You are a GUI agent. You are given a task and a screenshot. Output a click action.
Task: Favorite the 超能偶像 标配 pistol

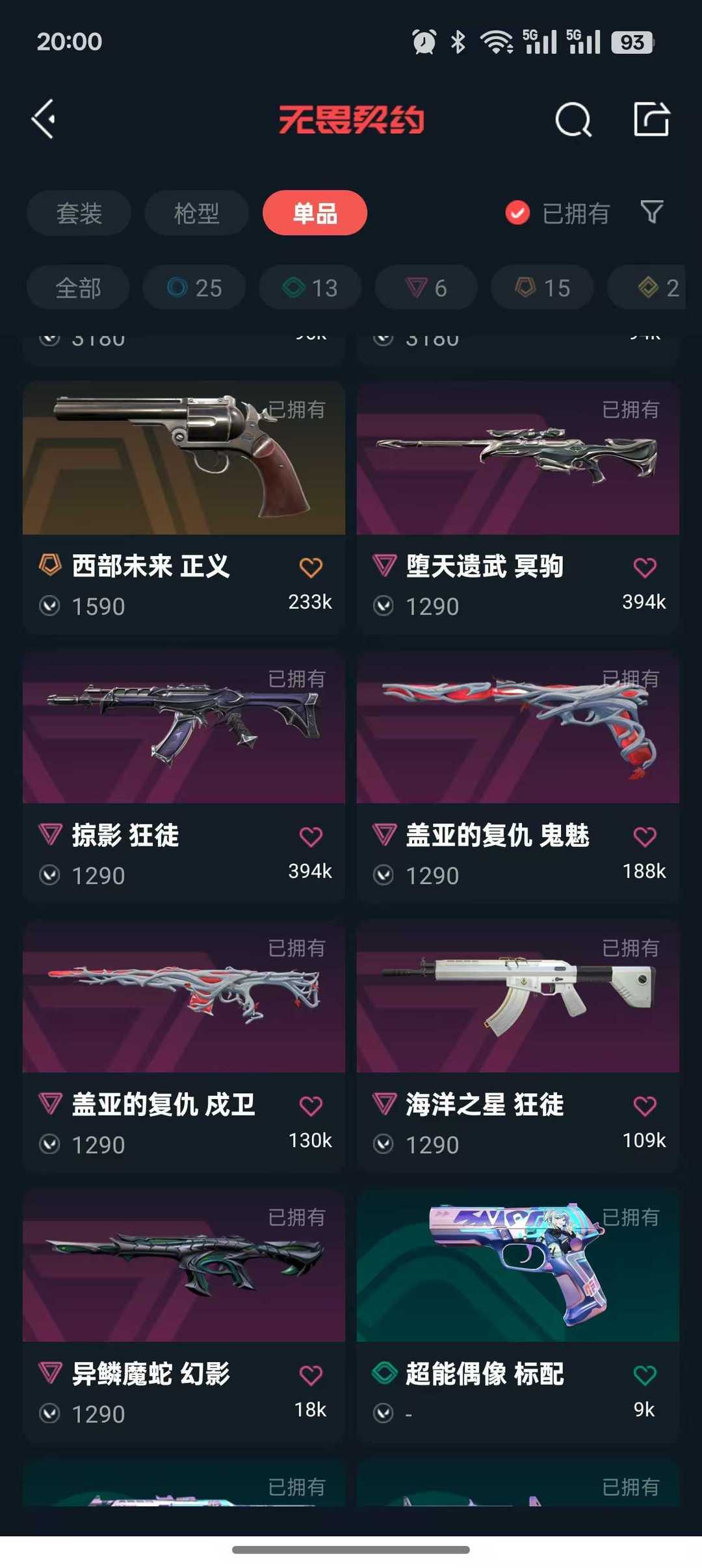tap(645, 1372)
